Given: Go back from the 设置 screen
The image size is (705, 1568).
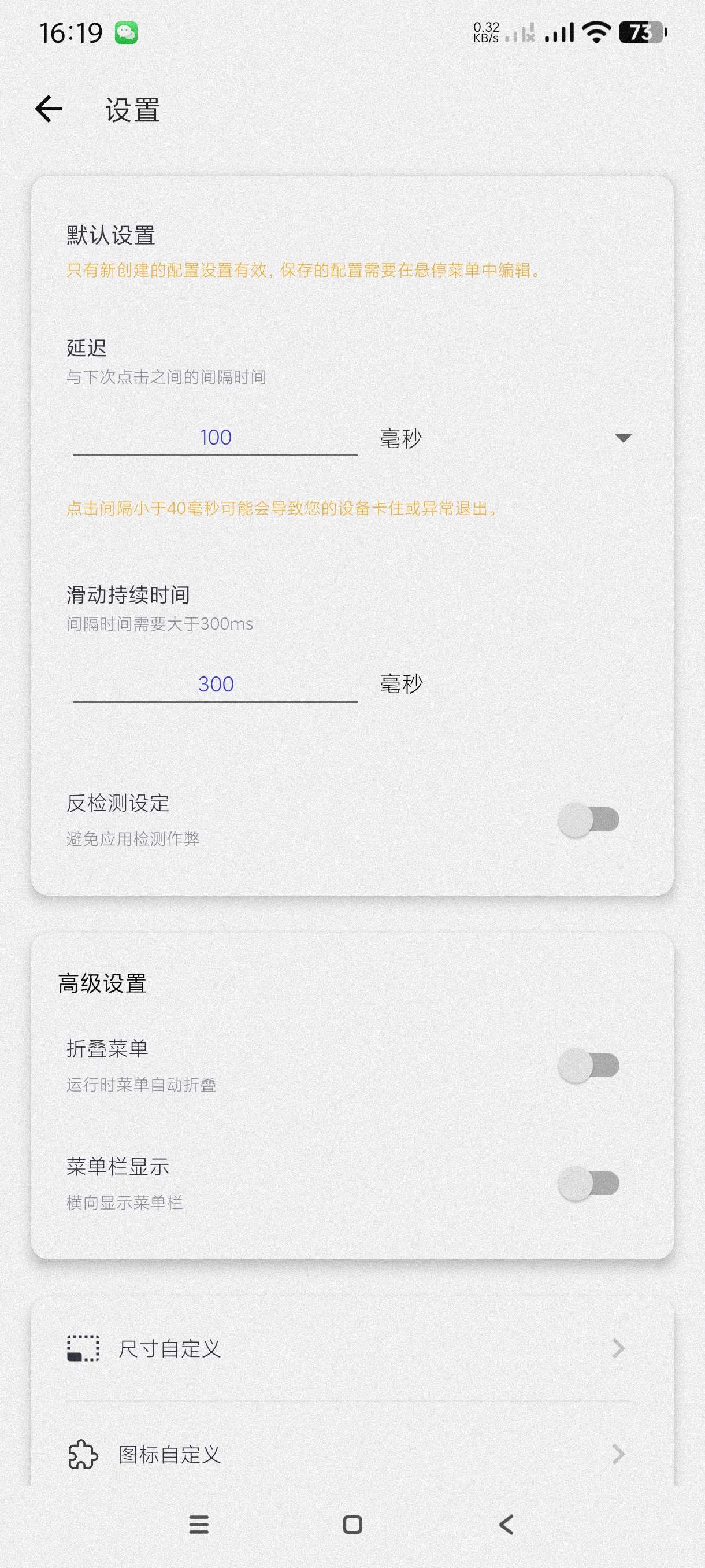Looking at the screenshot, I should [x=49, y=110].
